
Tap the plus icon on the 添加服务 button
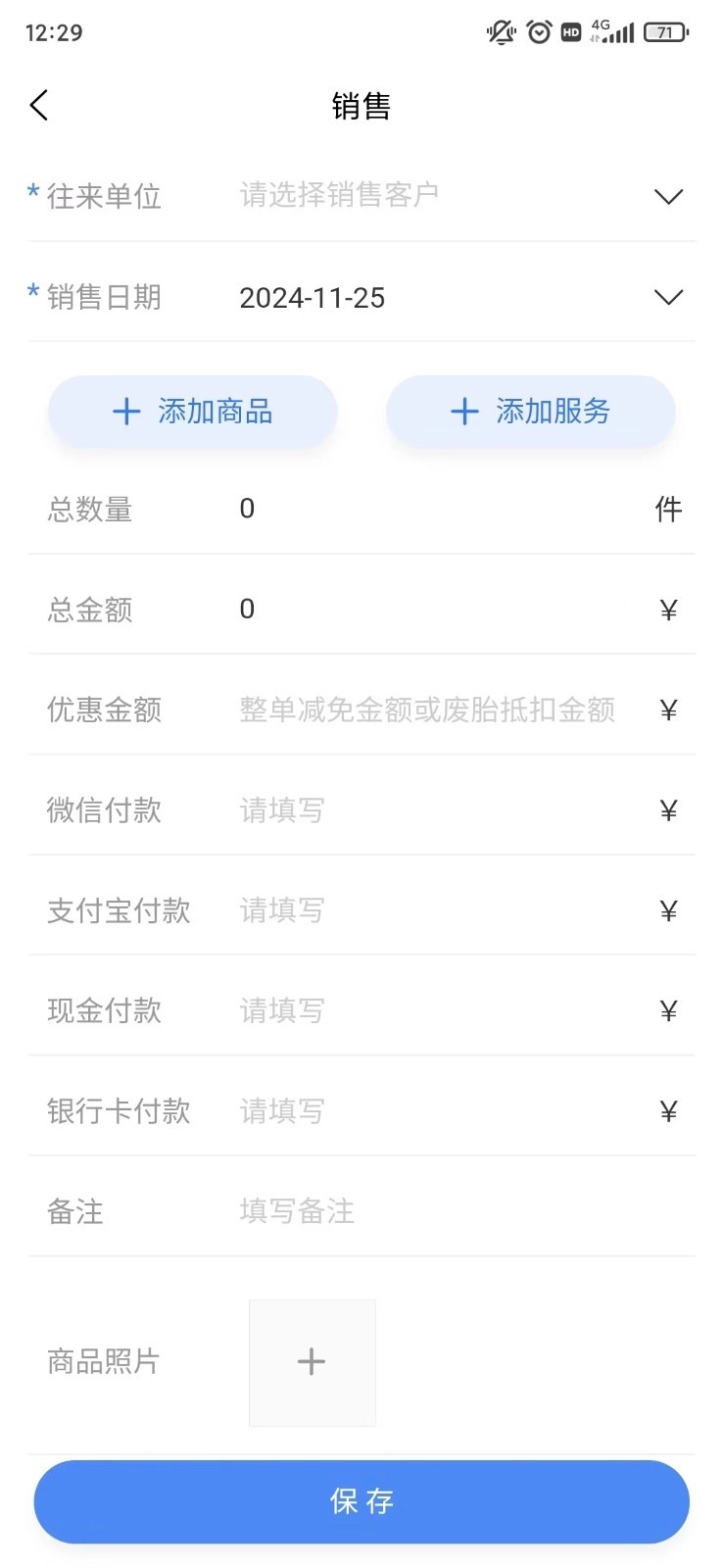pyautogui.click(x=463, y=412)
